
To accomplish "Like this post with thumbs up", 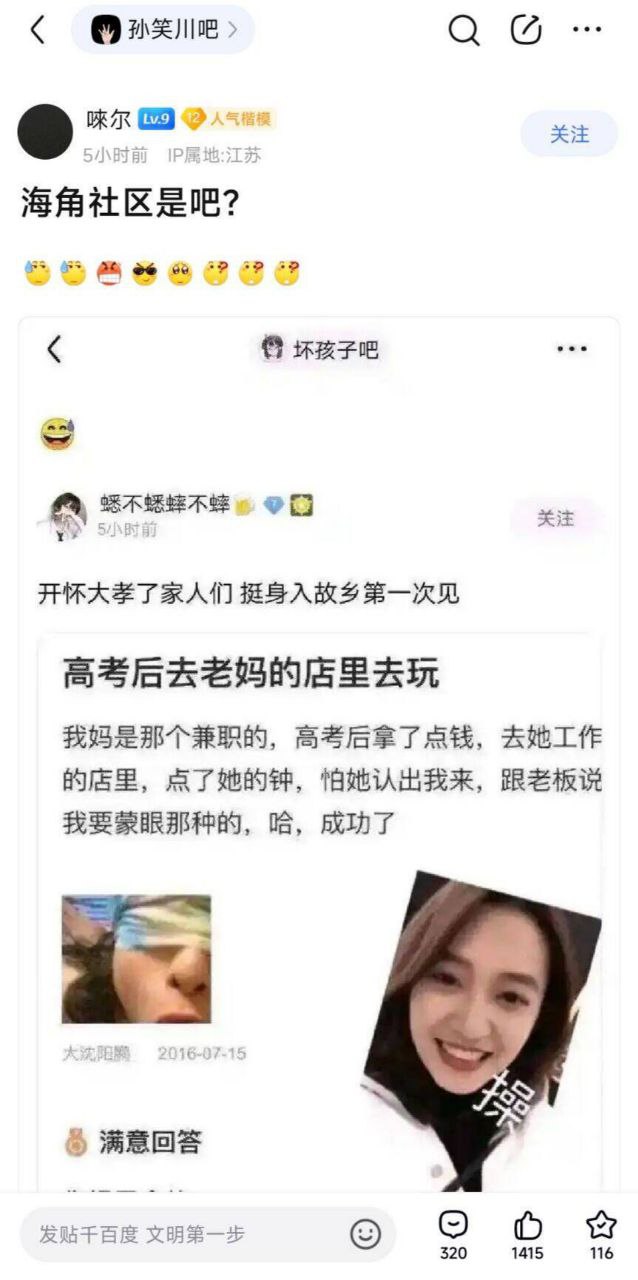I will [x=527, y=1233].
